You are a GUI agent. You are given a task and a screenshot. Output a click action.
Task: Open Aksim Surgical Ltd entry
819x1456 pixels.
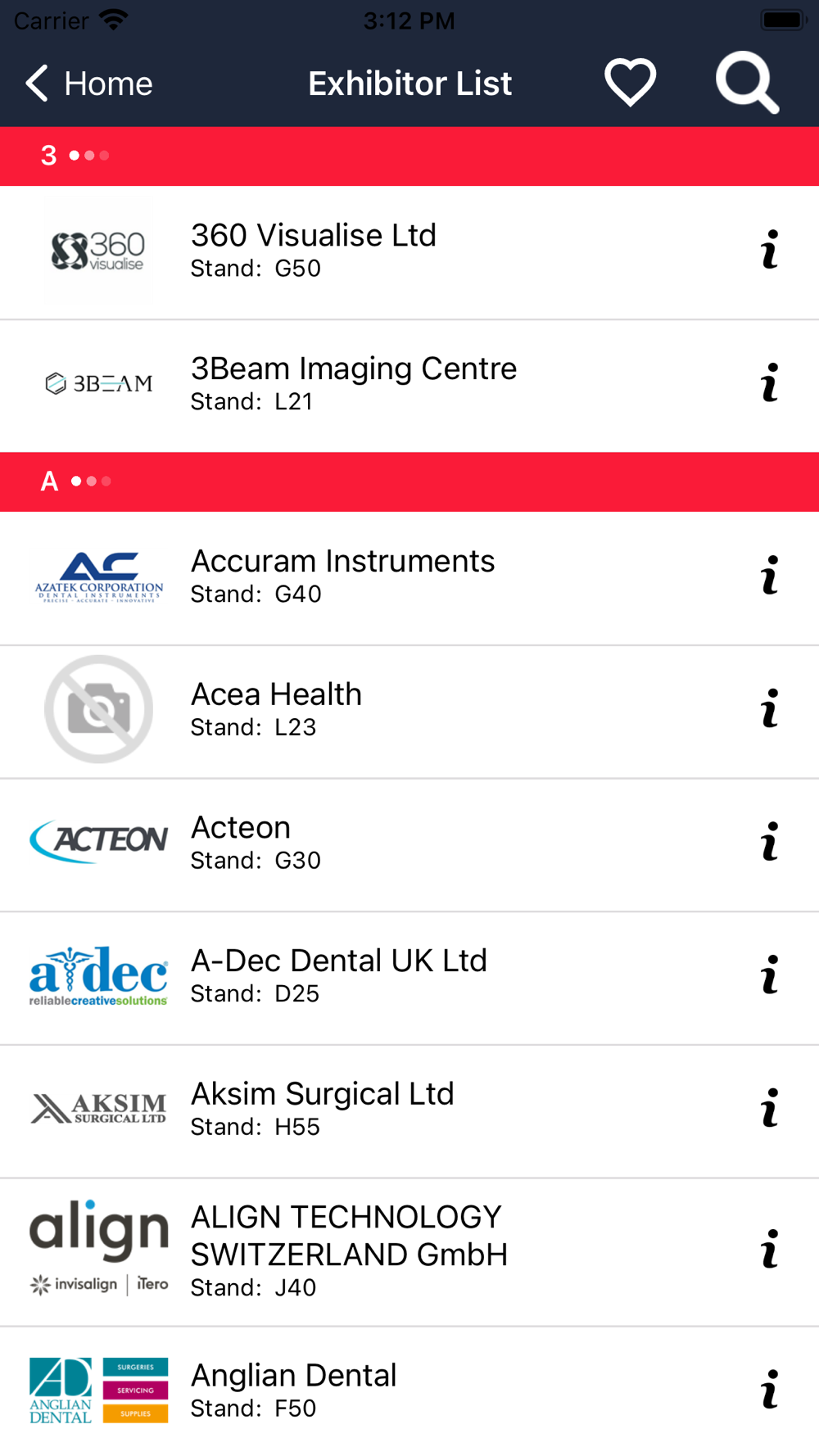[x=409, y=1111]
